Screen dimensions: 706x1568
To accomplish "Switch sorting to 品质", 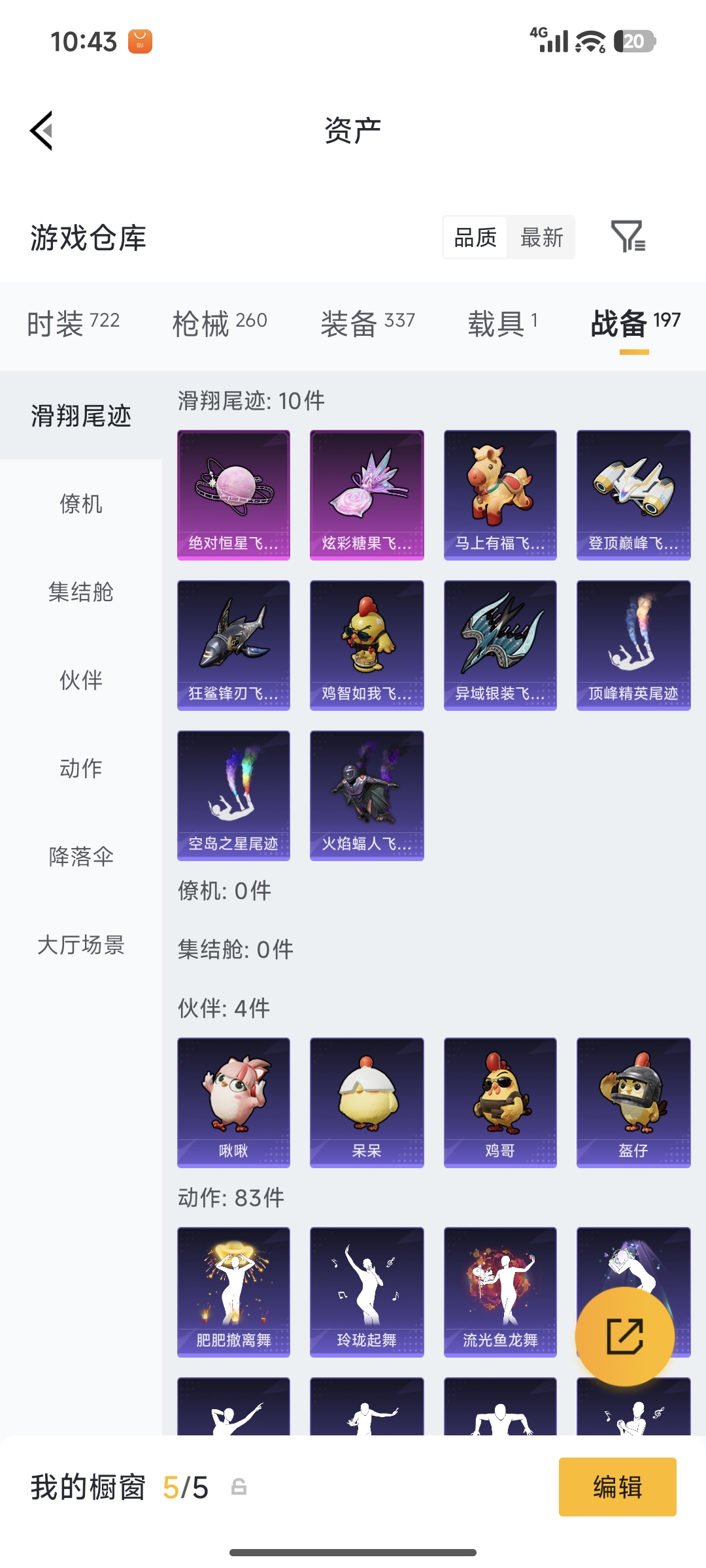I will pyautogui.click(x=474, y=238).
